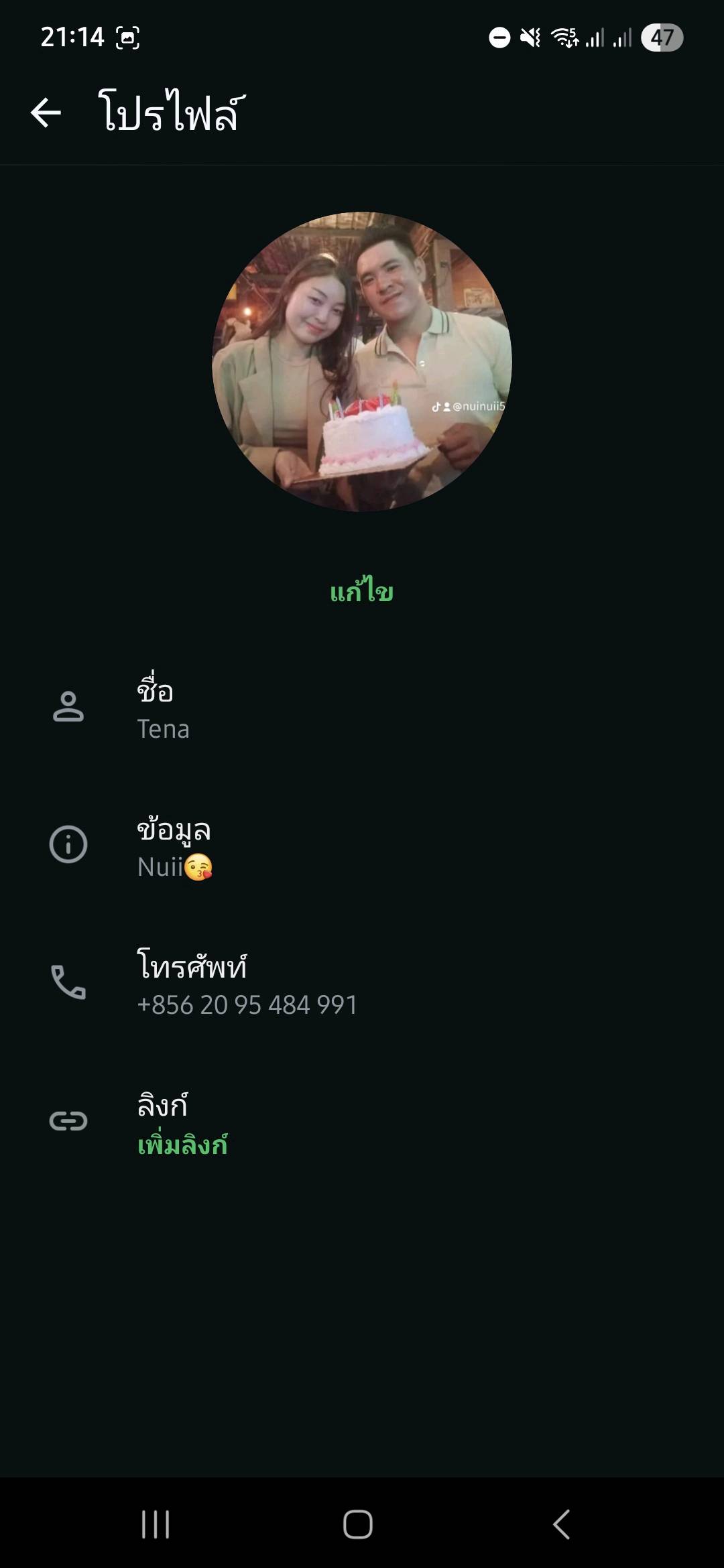Open the profile photo
Screen dimensions: 724x1568
click(362, 362)
